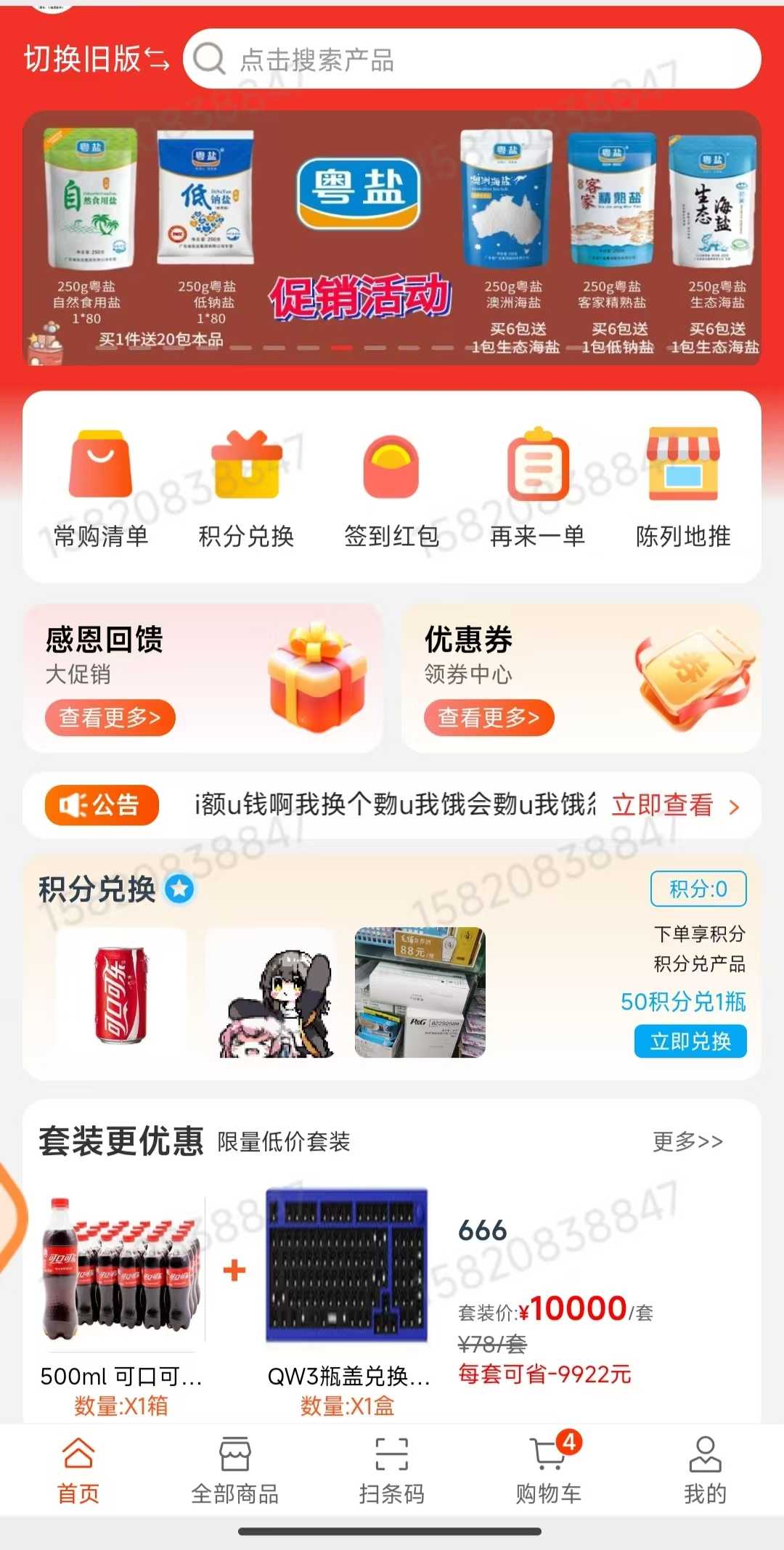Tap 更多>> in 套装更优惠 section

(x=687, y=1142)
